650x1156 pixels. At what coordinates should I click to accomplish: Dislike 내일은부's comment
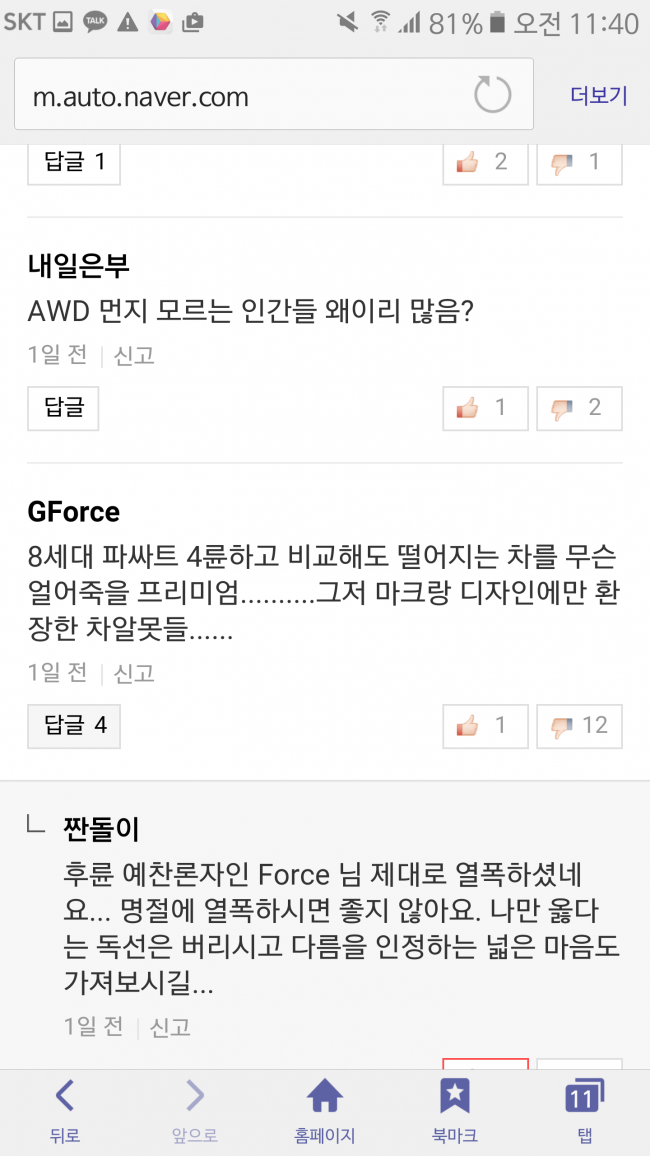(579, 408)
